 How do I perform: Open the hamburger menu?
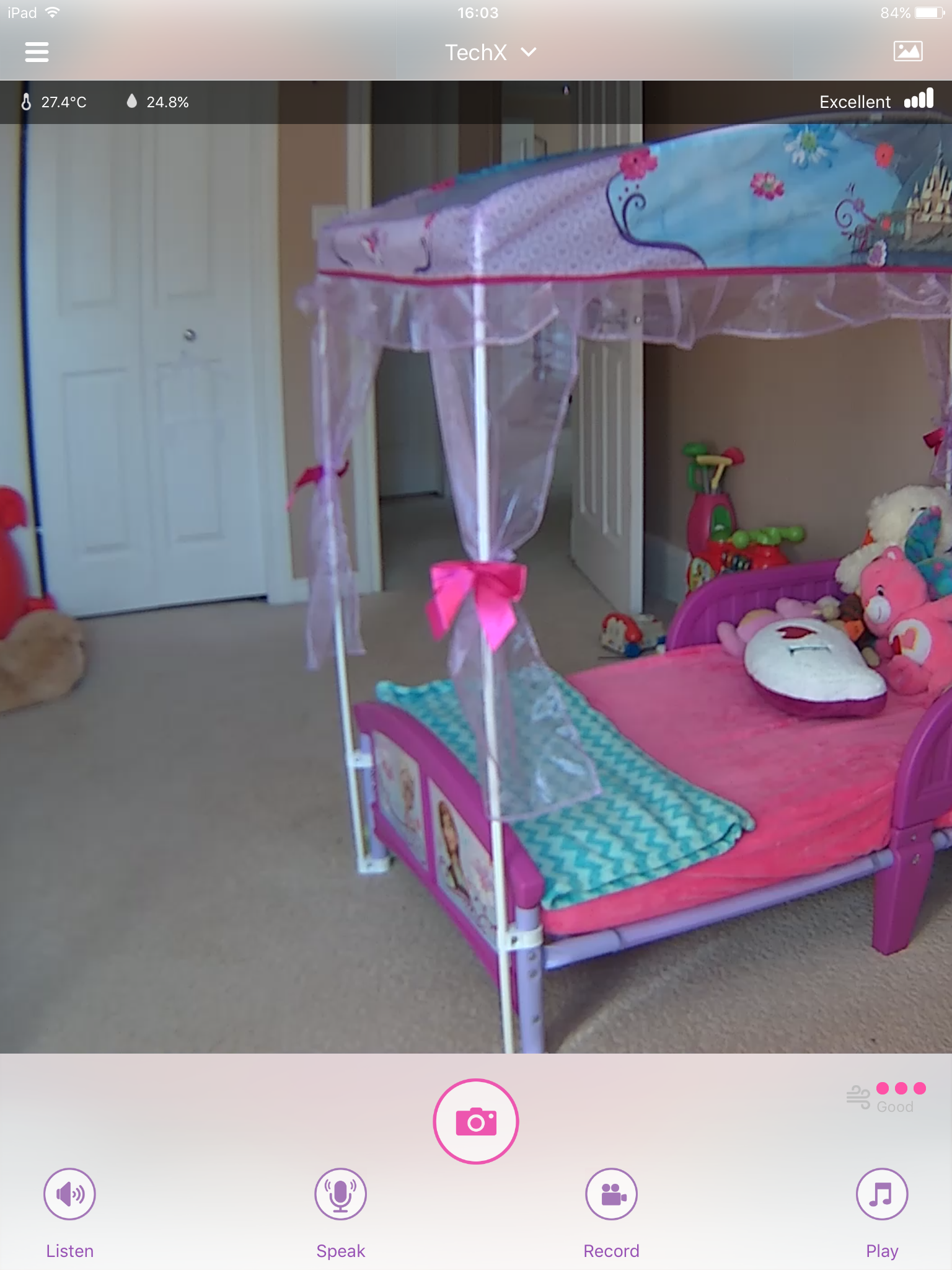tap(37, 52)
